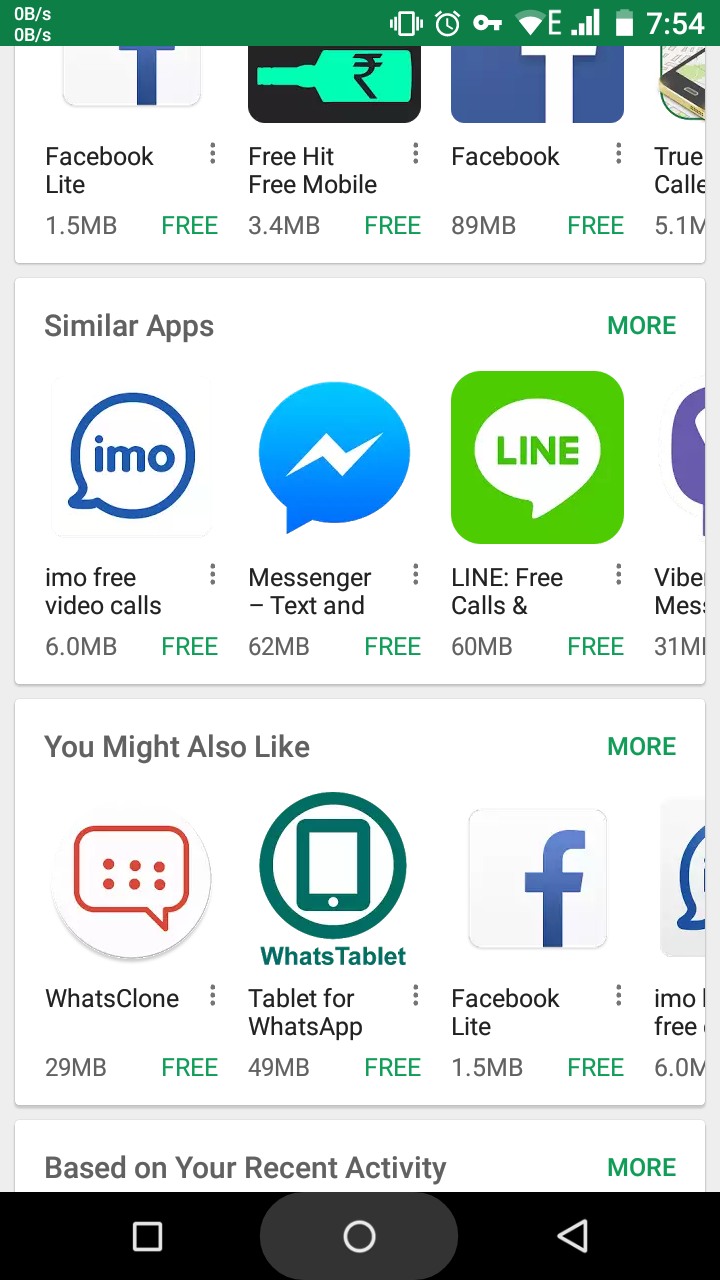Image resolution: width=720 pixels, height=1280 pixels.
Task: Open overflow menu for WhatsClone
Action: pos(213,996)
